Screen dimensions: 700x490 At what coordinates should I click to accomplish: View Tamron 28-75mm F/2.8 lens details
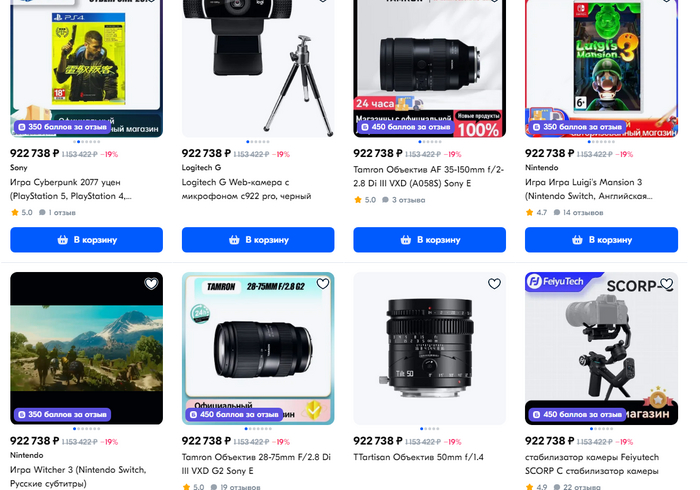pyautogui.click(x=247, y=463)
